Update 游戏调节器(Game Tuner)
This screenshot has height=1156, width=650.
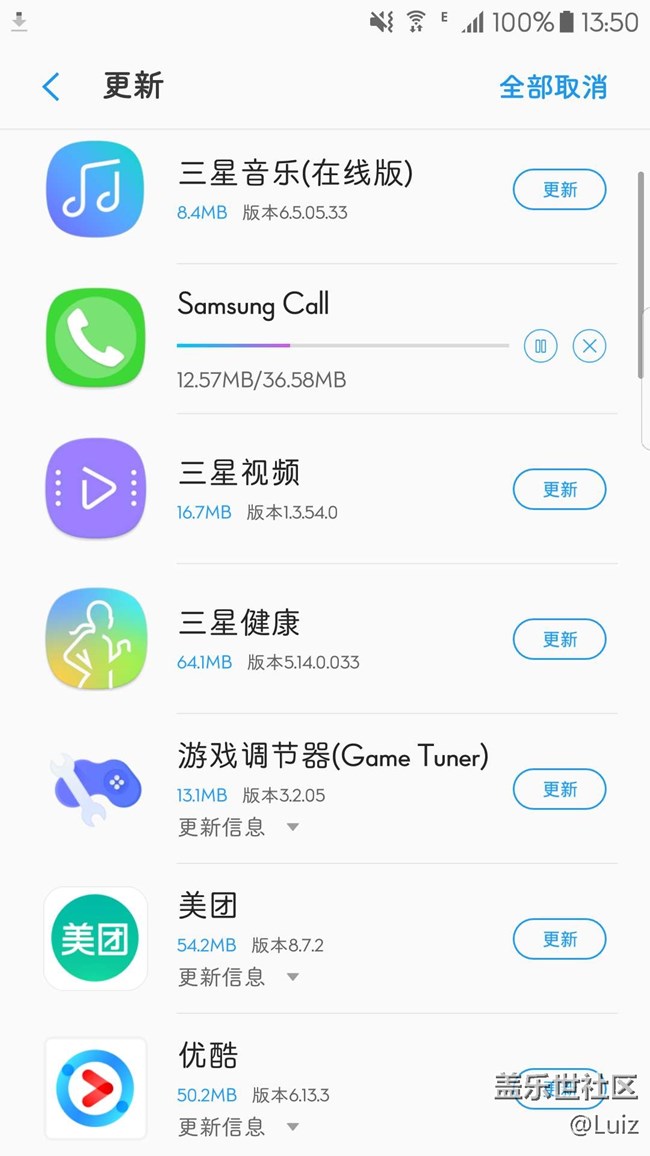pyautogui.click(x=559, y=790)
